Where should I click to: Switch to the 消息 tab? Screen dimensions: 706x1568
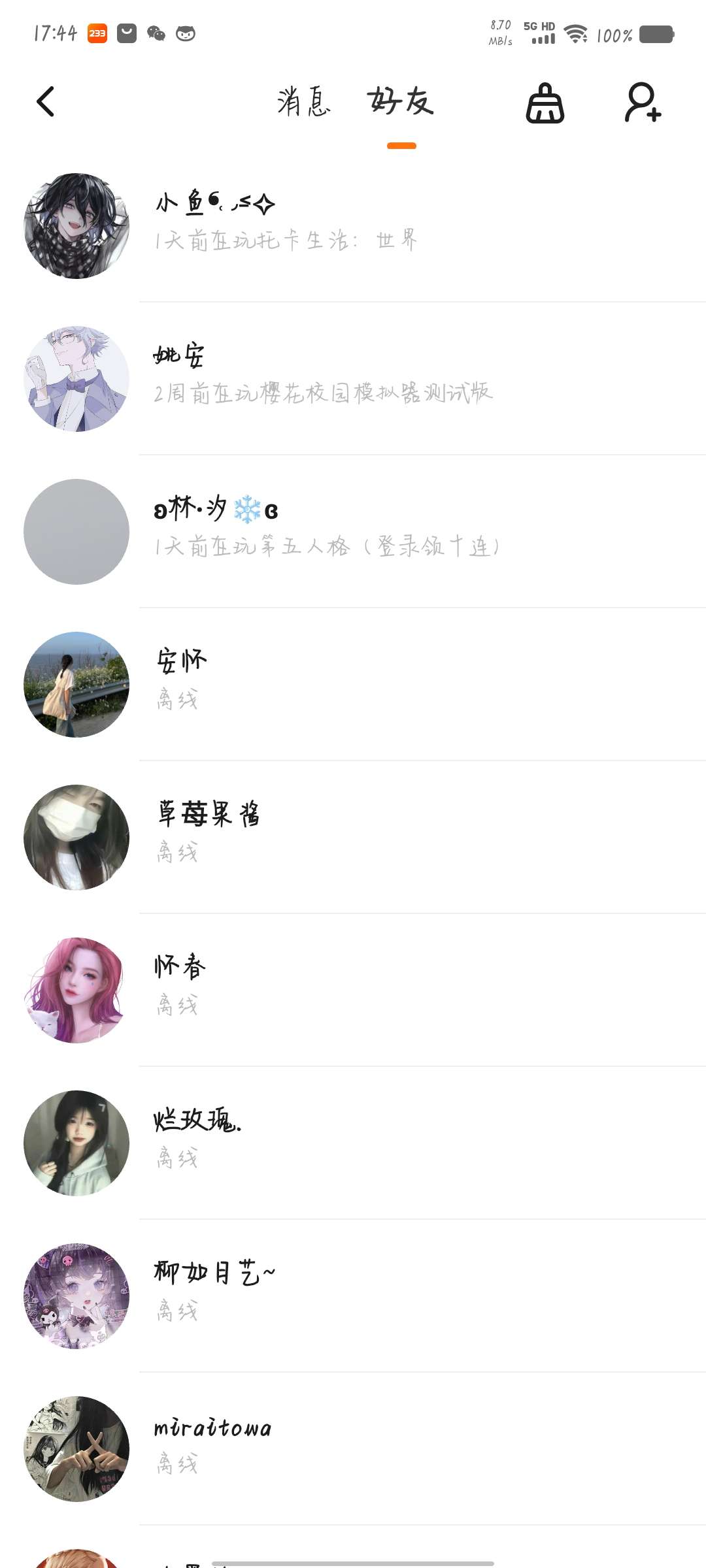tap(303, 102)
